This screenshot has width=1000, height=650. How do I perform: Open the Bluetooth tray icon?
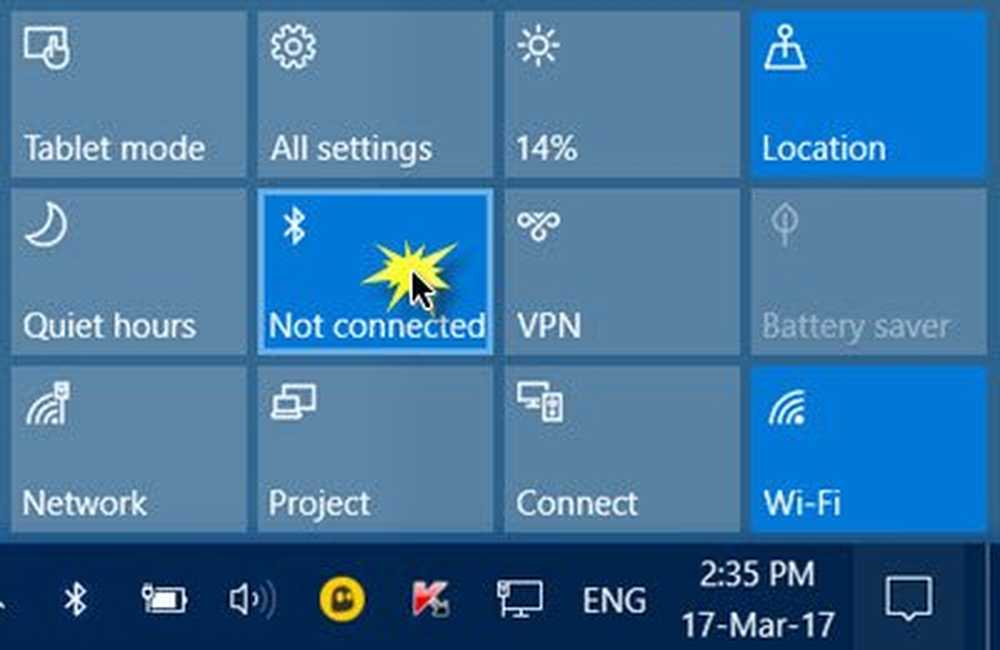pyautogui.click(x=75, y=599)
